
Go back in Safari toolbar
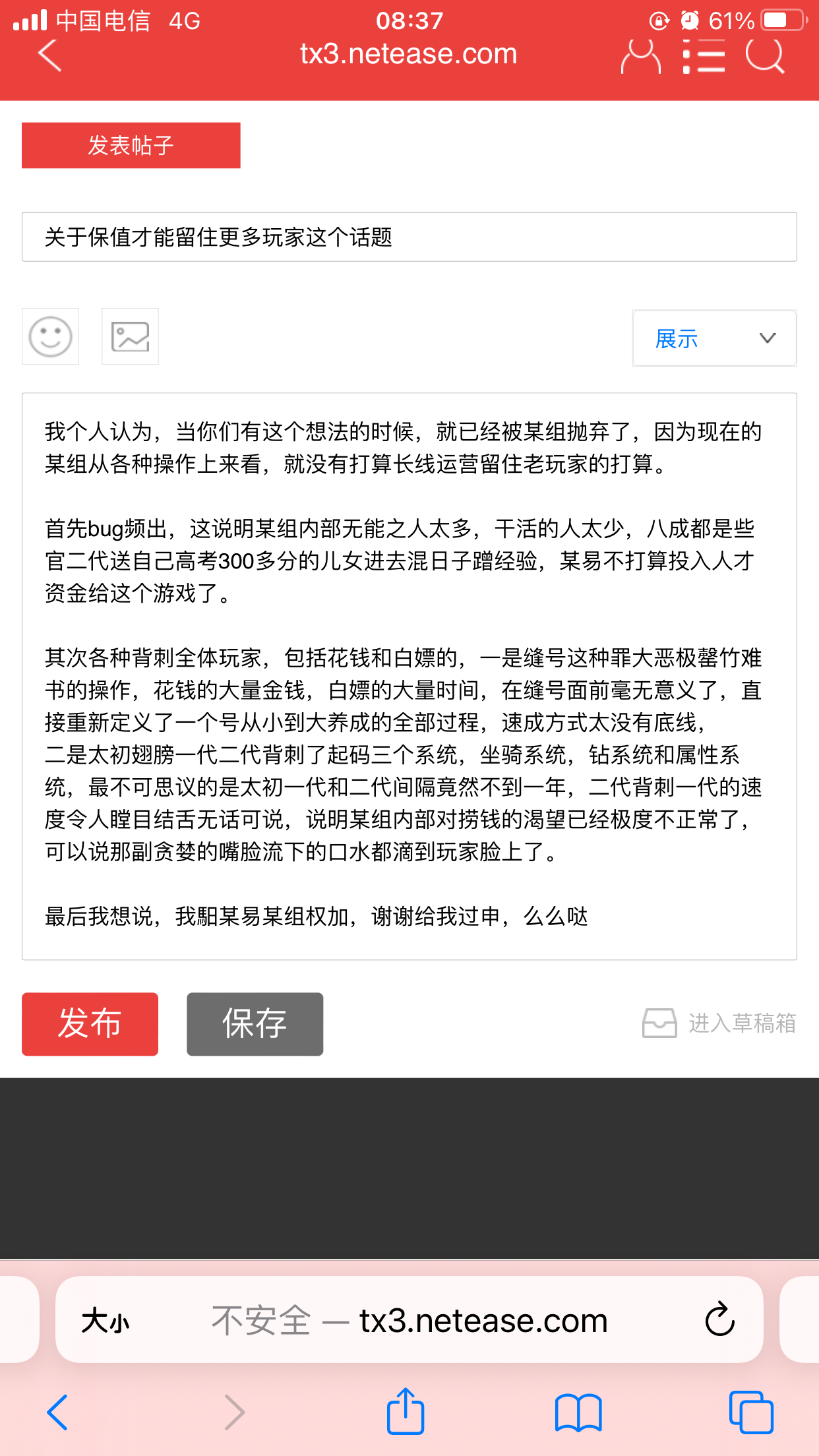pos(57,1412)
